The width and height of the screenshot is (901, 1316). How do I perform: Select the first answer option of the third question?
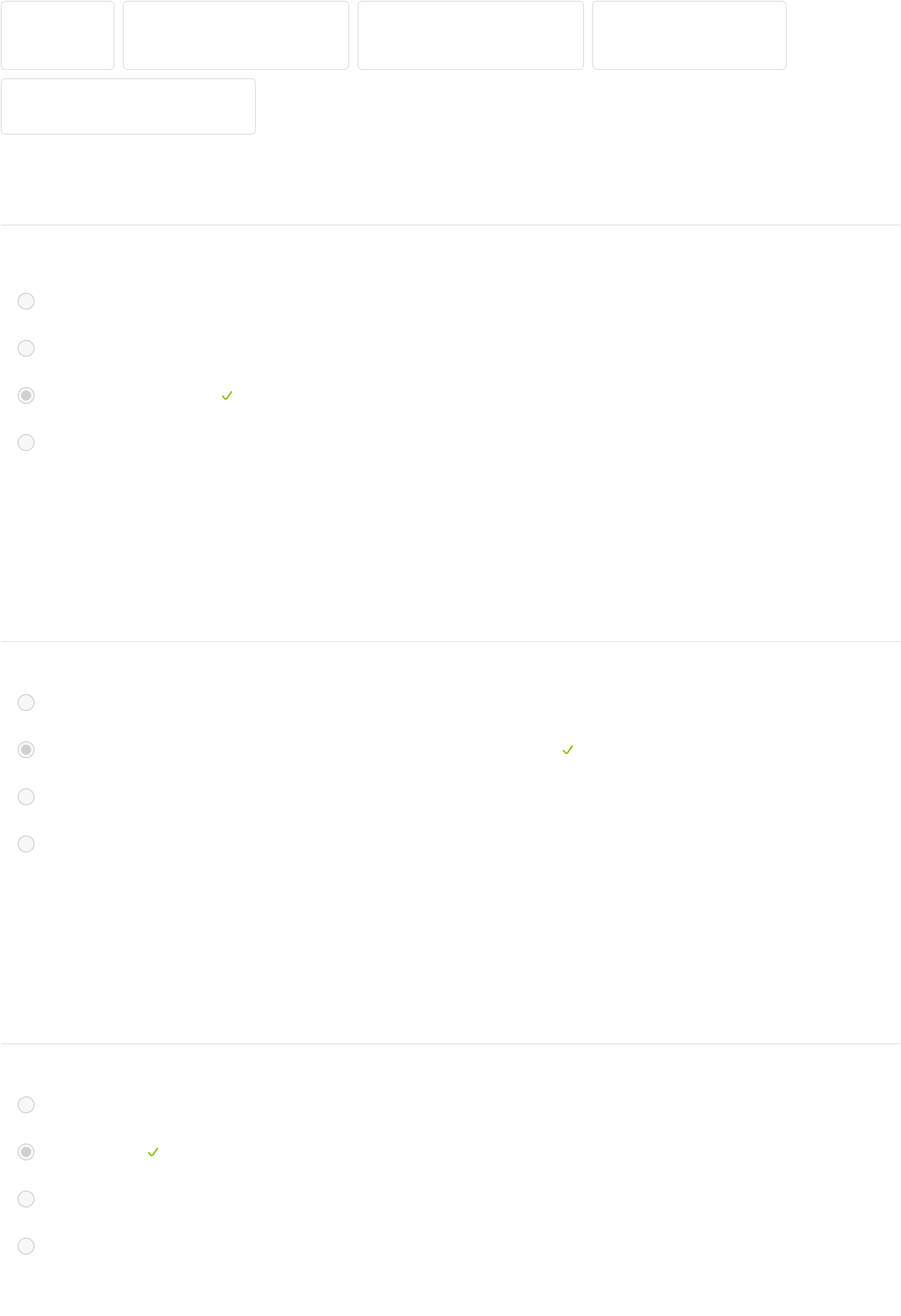26,1105
